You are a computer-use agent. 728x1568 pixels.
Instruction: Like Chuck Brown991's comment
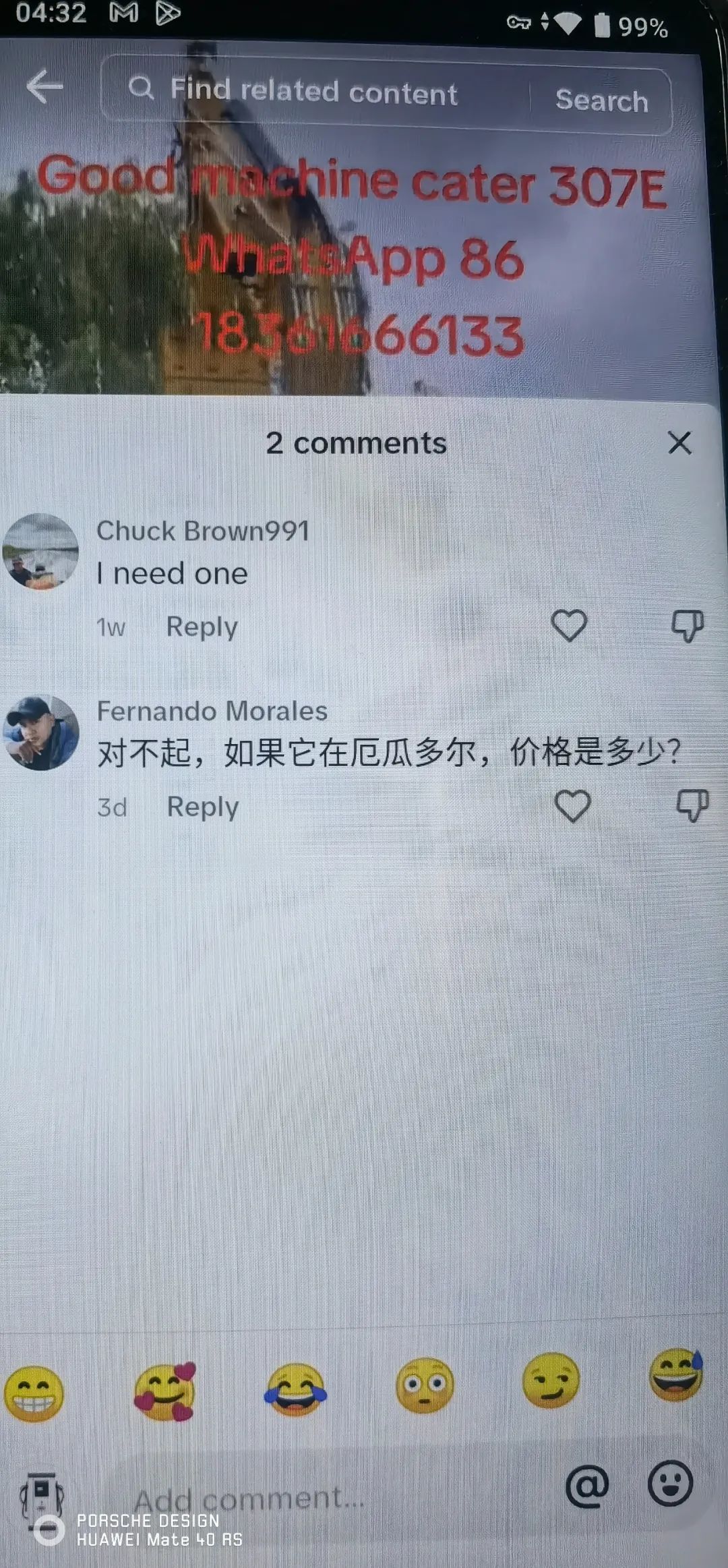570,625
